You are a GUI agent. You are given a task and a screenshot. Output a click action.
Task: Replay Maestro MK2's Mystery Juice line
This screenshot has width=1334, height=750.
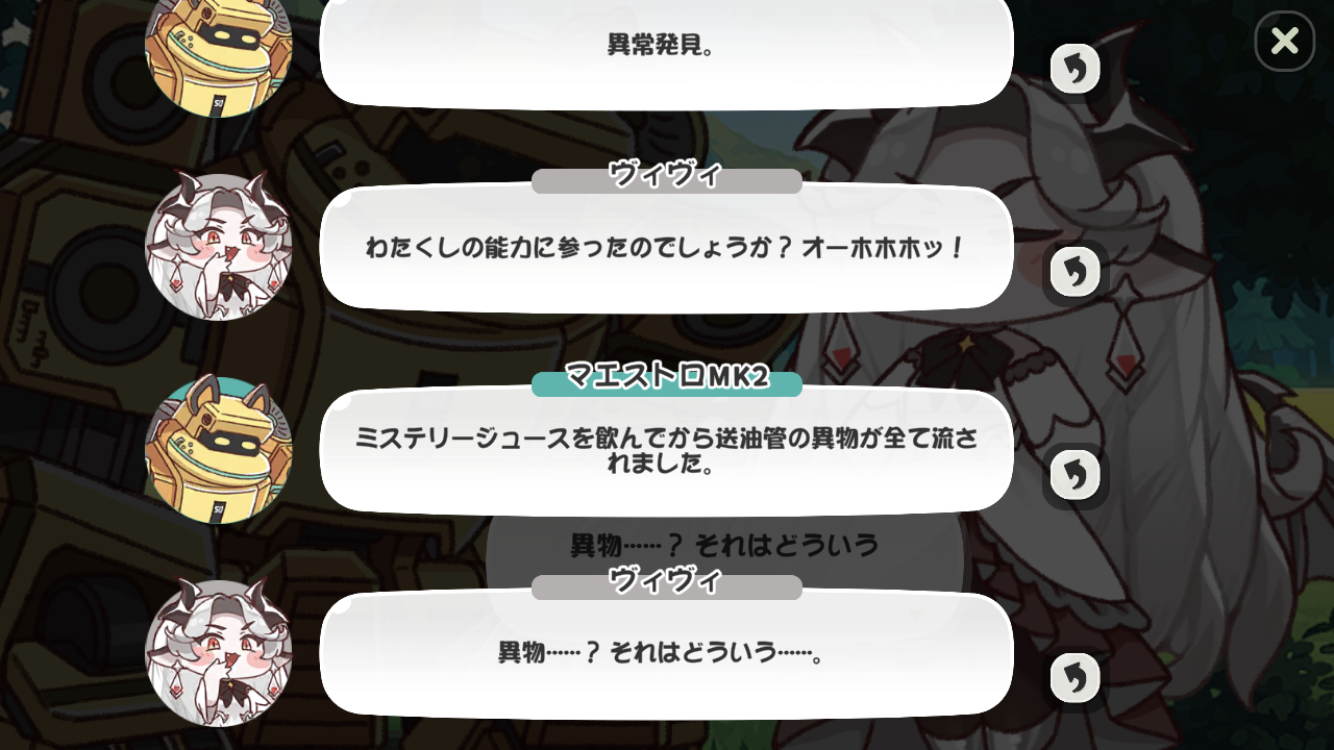[x=1075, y=475]
